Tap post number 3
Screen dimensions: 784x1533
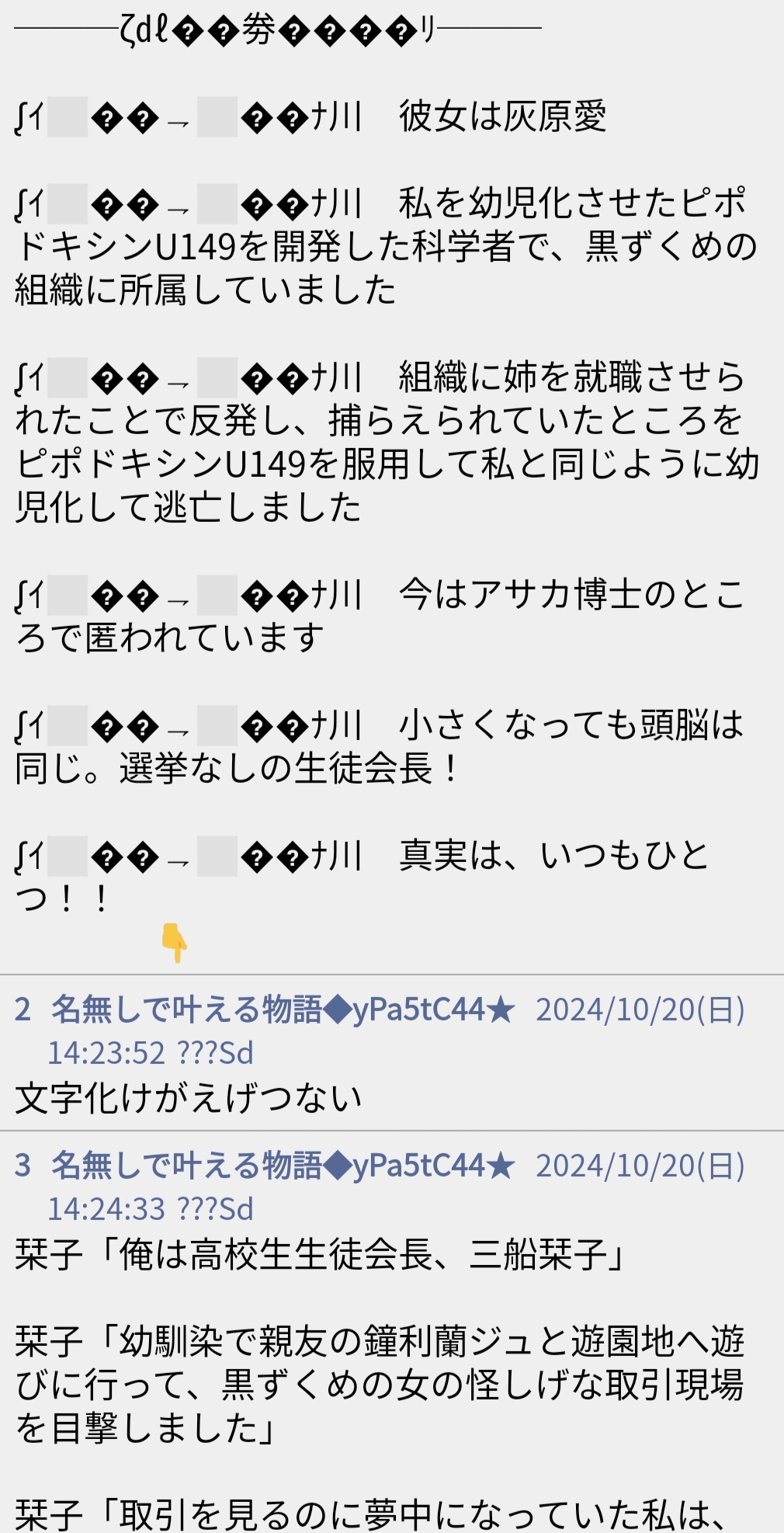(23, 1166)
